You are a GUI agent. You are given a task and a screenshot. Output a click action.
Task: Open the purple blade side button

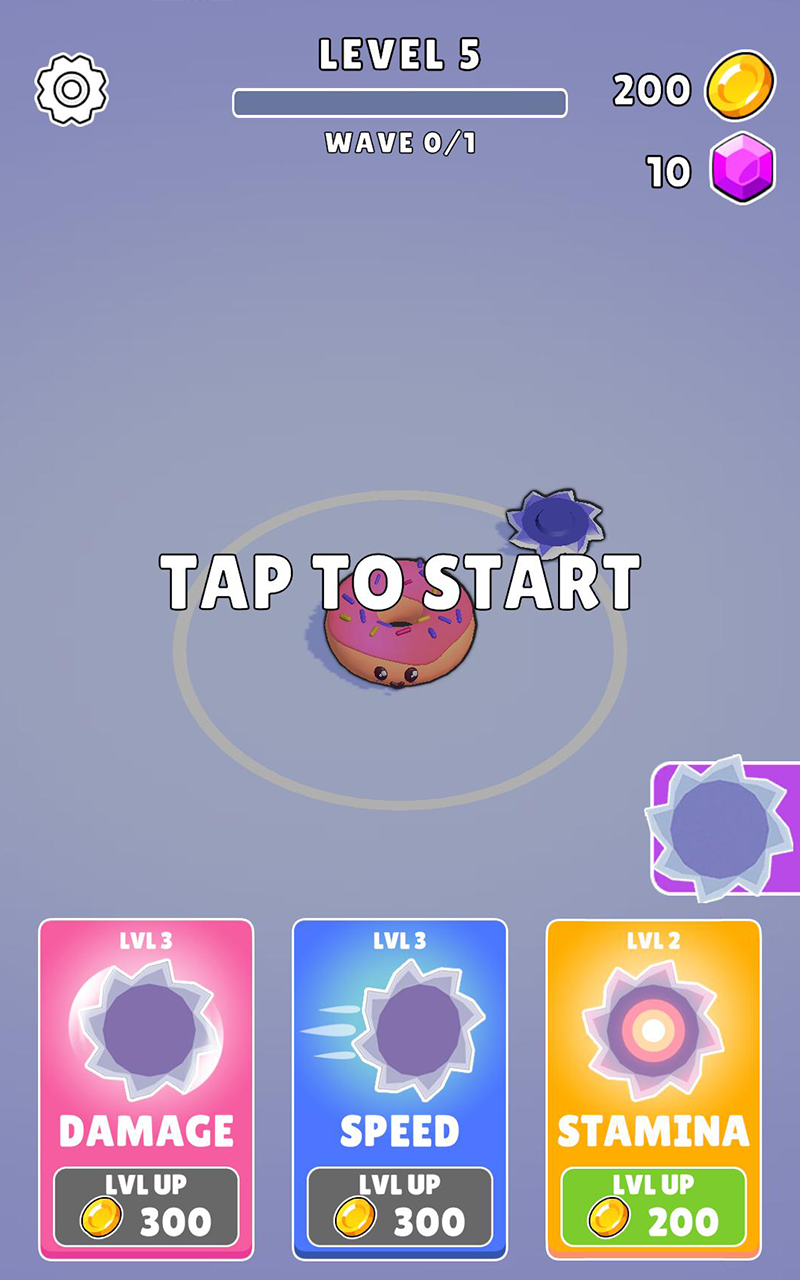coord(725,827)
